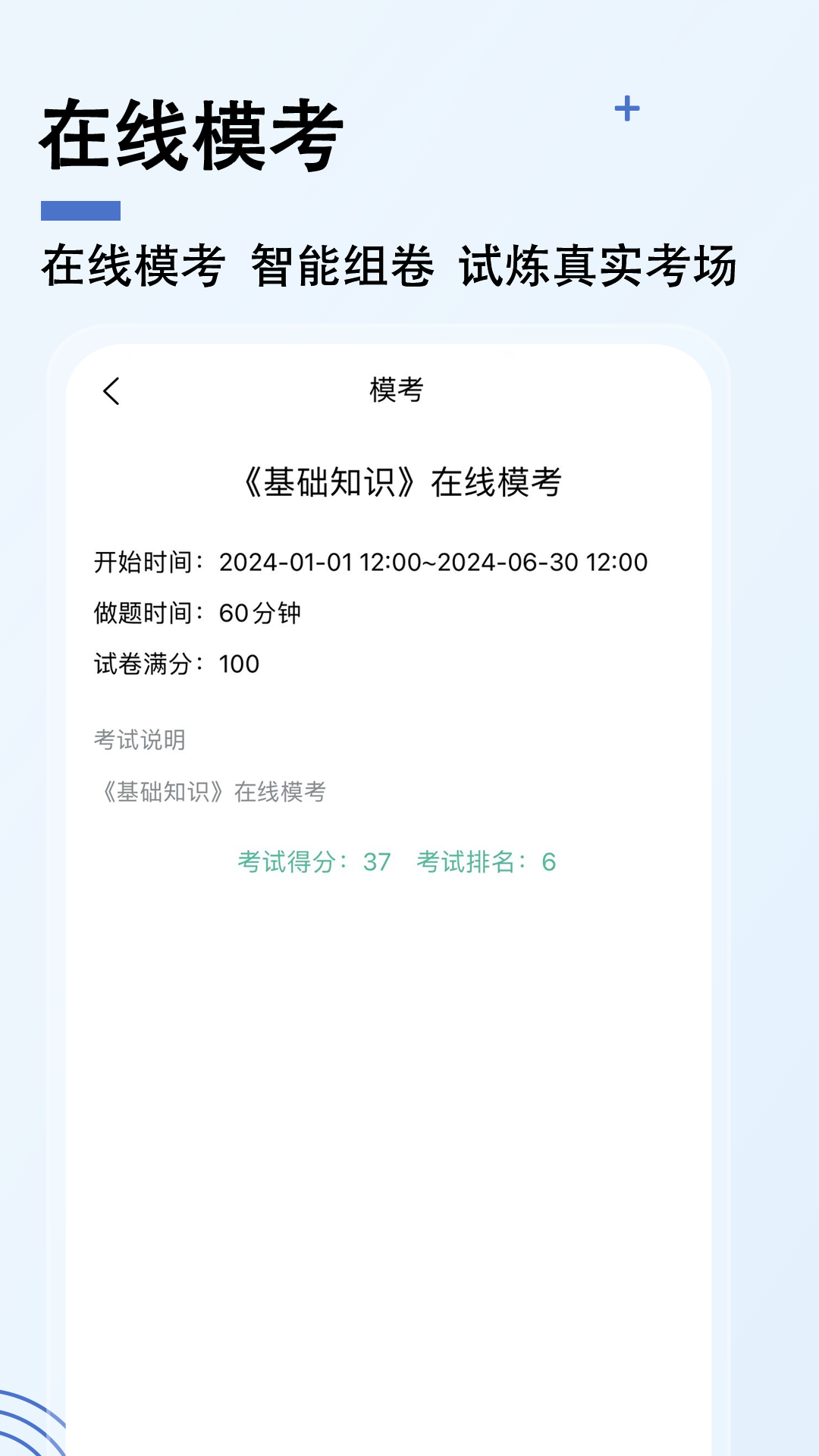
Task: Tap the exam date range 2024-01-01 12:00~2024-06-30 12:00
Action: coord(436,562)
